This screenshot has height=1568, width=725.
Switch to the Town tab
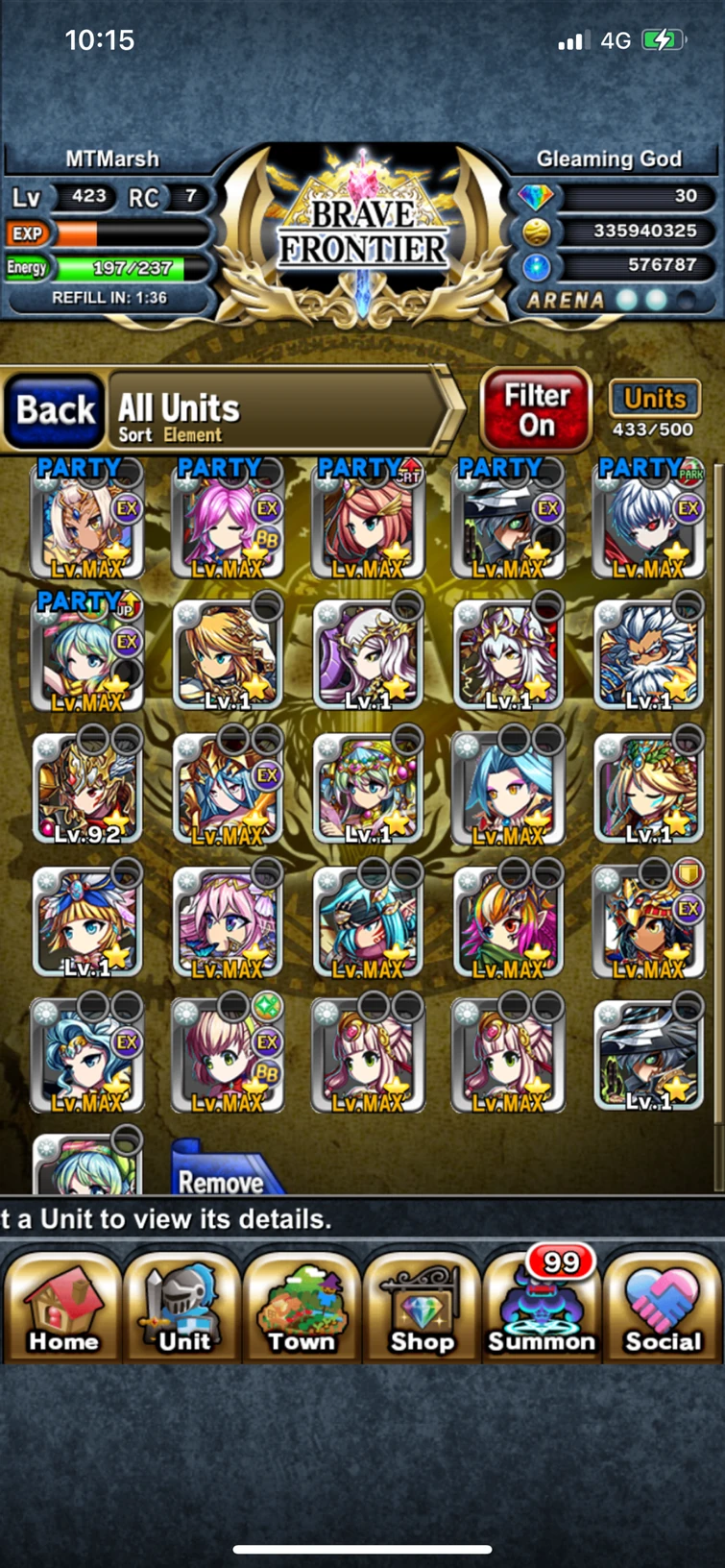[302, 1311]
